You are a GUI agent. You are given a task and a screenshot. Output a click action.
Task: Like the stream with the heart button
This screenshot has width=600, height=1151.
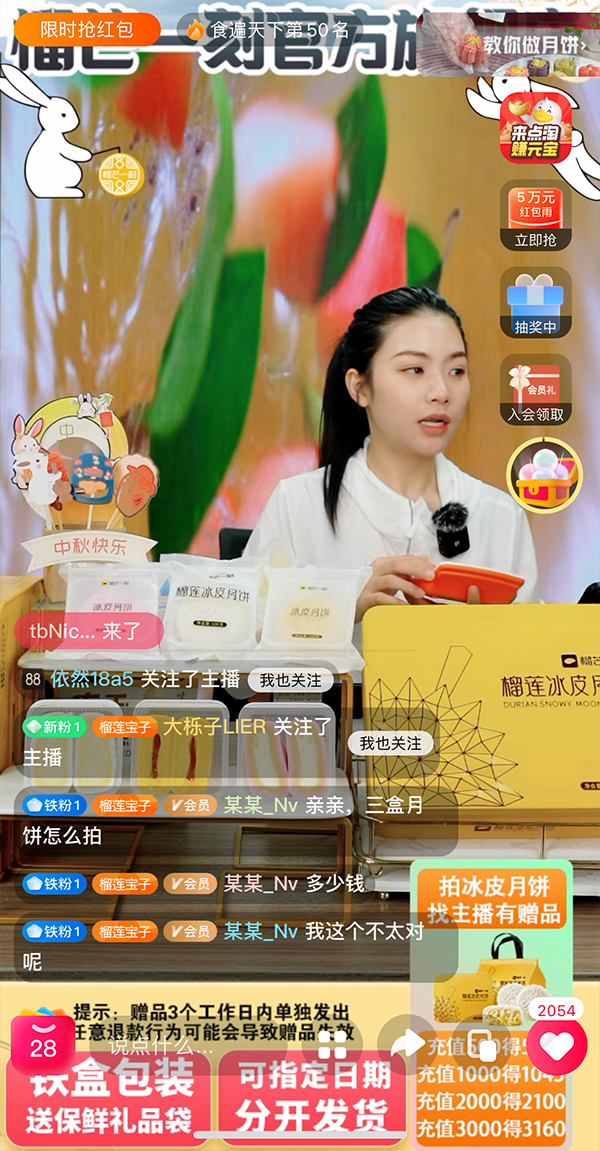pyautogui.click(x=556, y=1046)
